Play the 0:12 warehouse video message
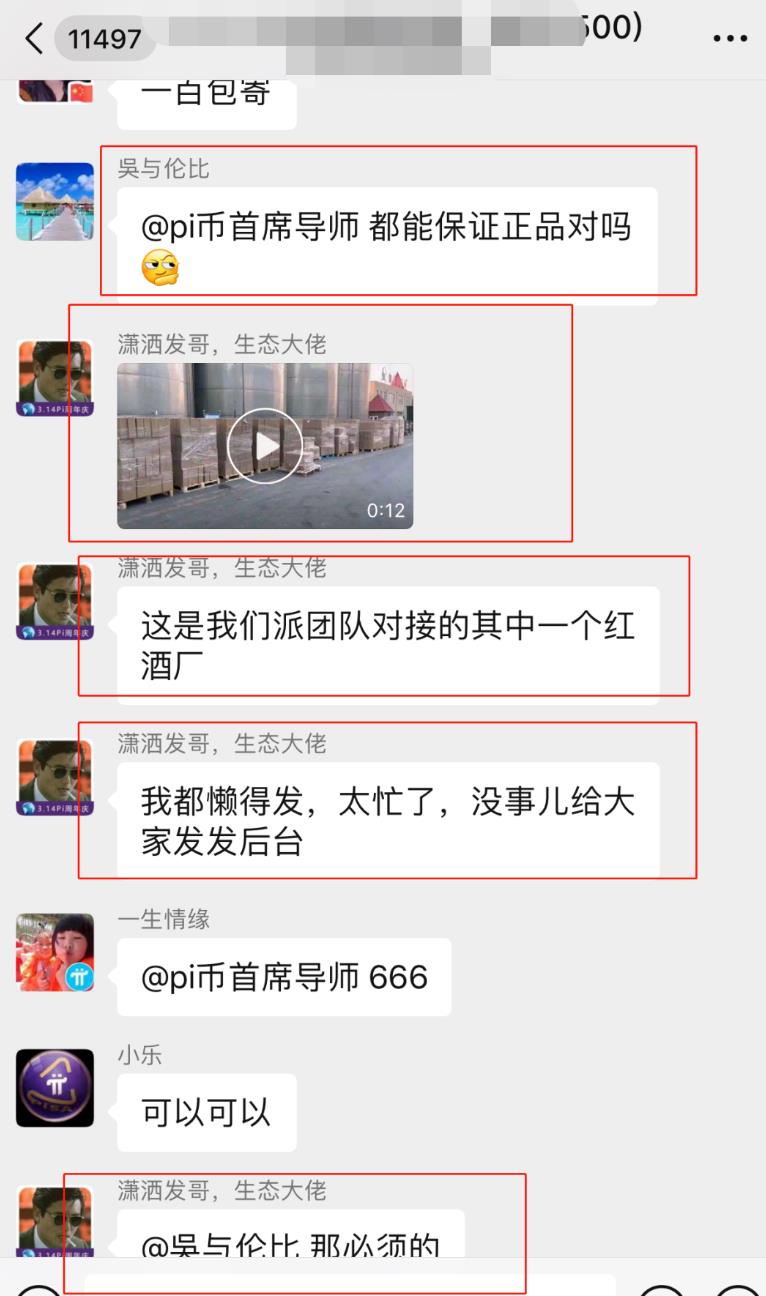This screenshot has height=1296, width=766. 265,446
